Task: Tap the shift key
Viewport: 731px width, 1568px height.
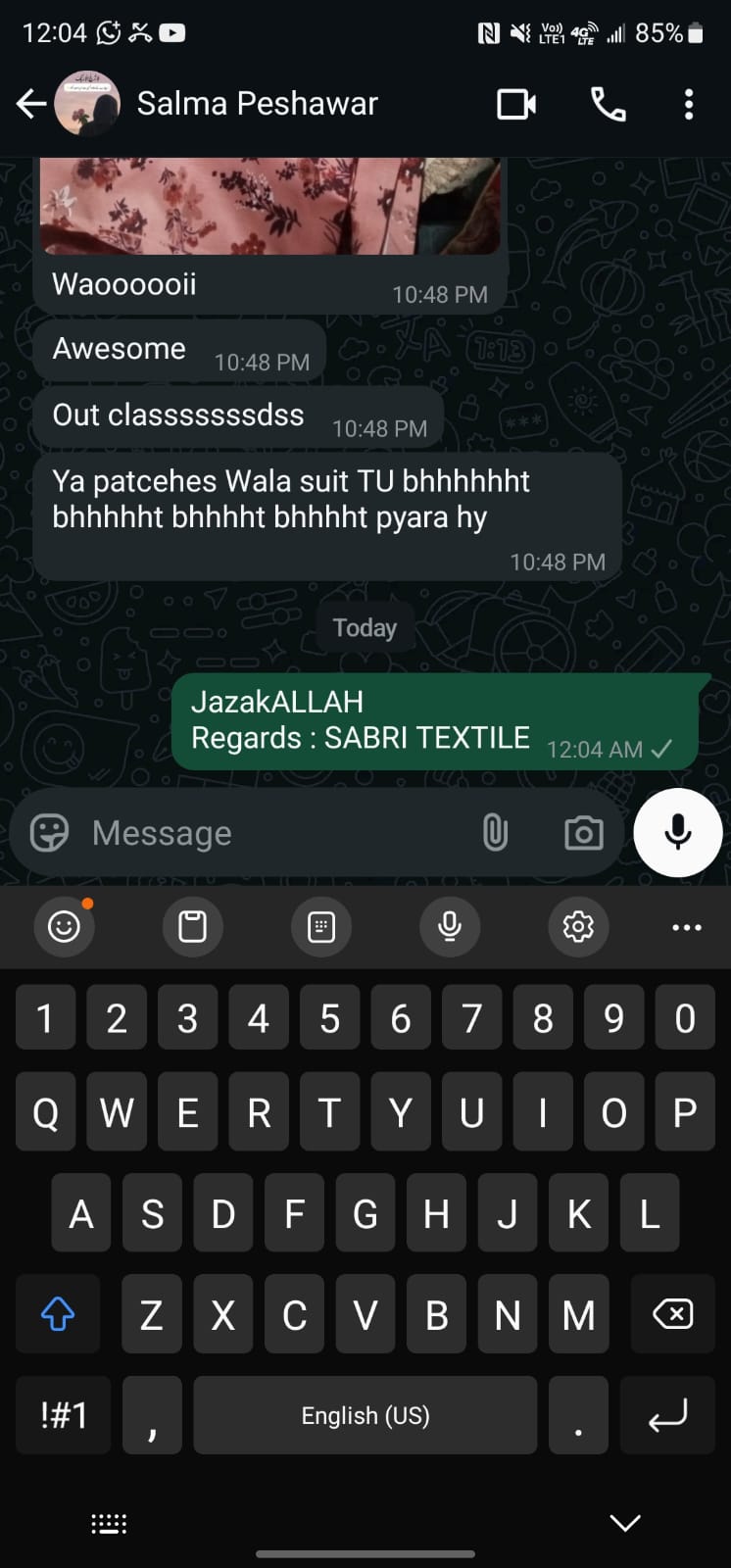Action: [58, 1314]
